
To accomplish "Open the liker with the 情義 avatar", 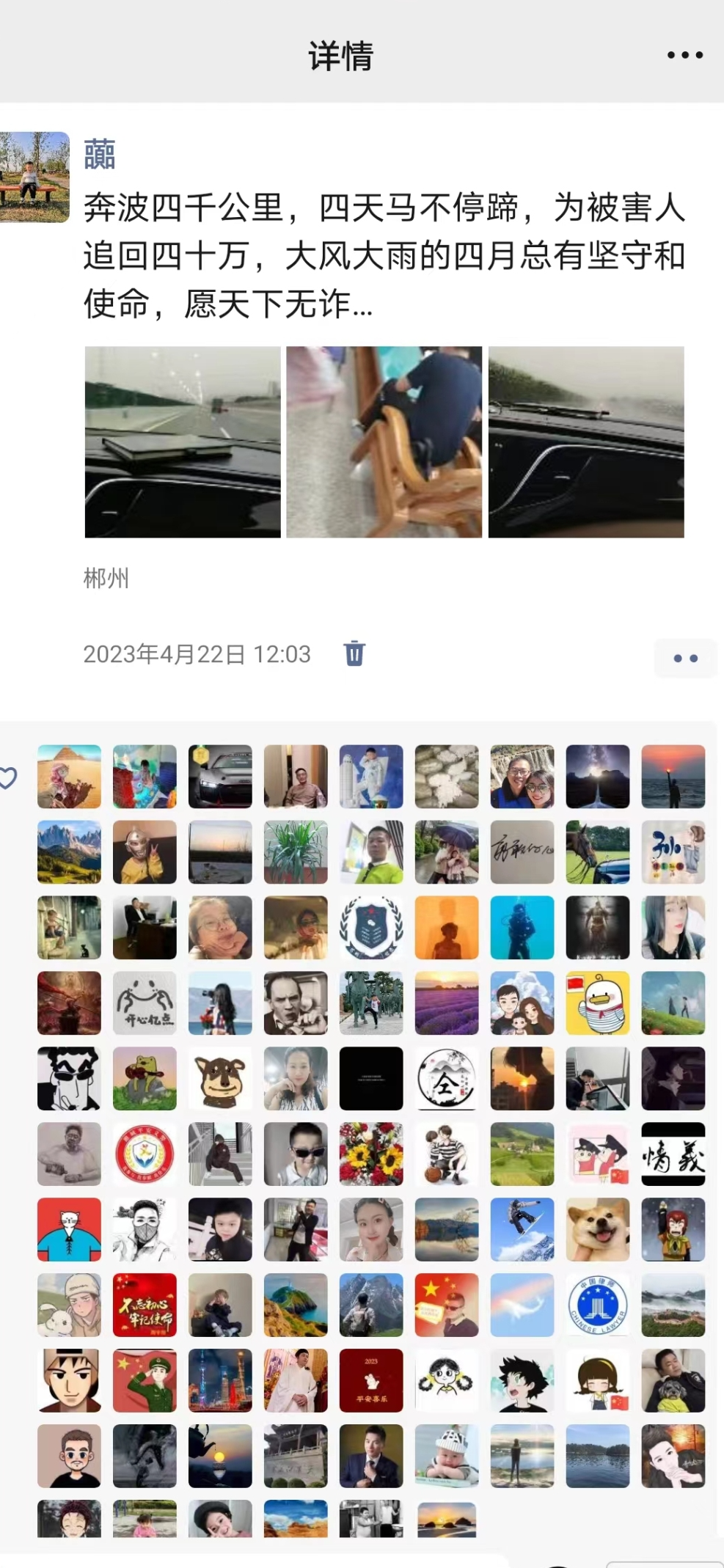I will pyautogui.click(x=673, y=1154).
